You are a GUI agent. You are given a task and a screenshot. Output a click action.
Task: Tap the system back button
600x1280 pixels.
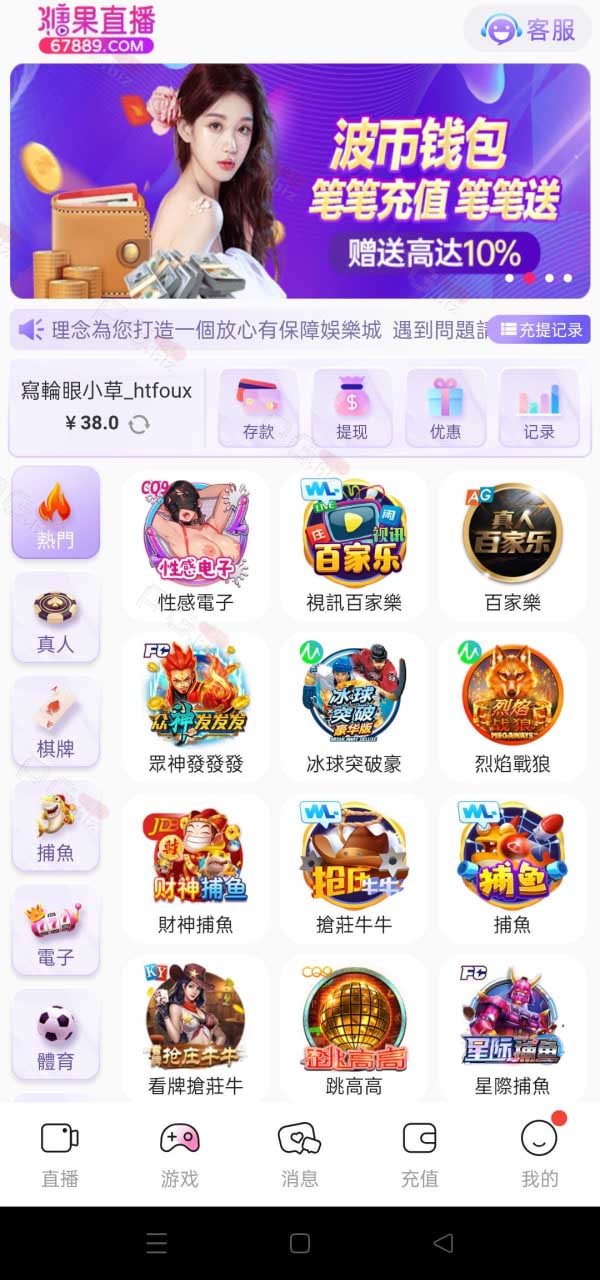coord(443,1243)
